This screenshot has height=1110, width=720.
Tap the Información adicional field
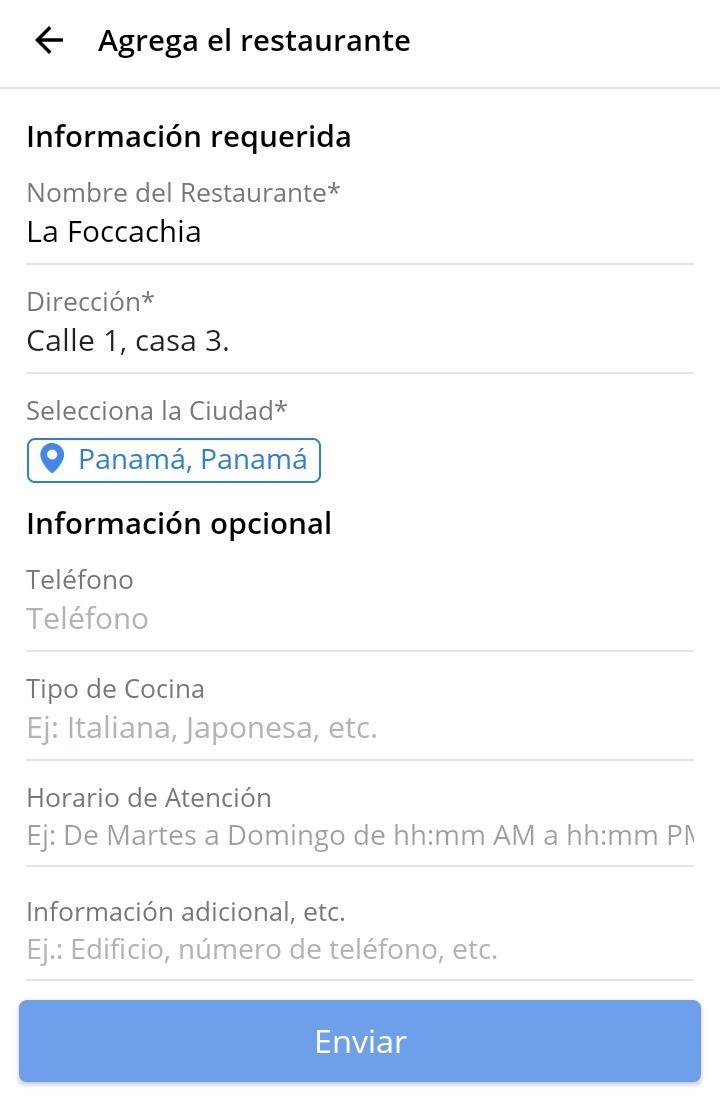point(360,949)
